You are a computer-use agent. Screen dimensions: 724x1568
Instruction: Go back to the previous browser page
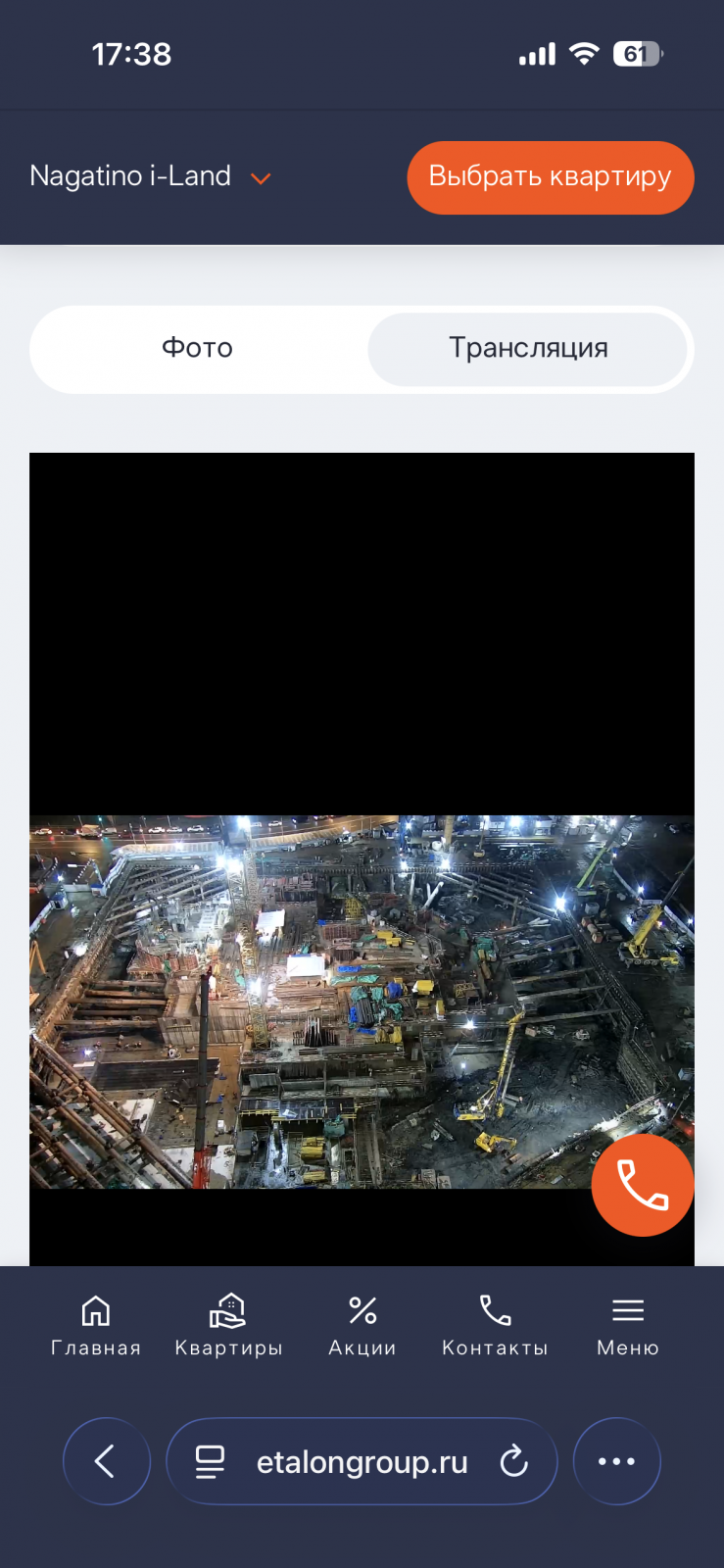pos(106,1461)
